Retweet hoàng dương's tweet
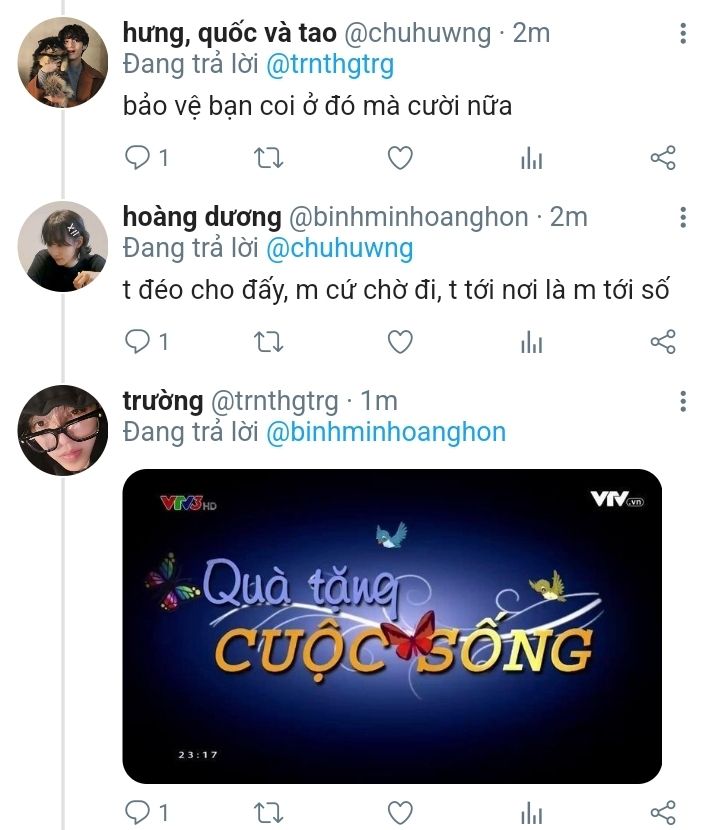 point(268,342)
